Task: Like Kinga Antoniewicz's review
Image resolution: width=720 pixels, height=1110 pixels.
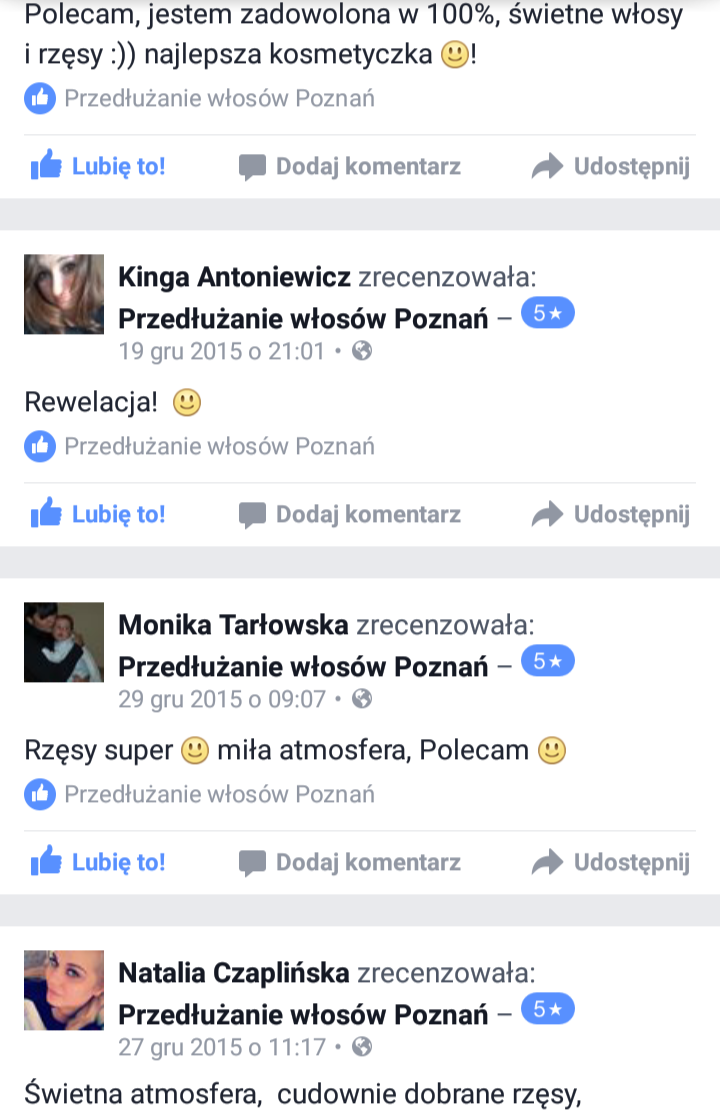Action: tap(98, 514)
